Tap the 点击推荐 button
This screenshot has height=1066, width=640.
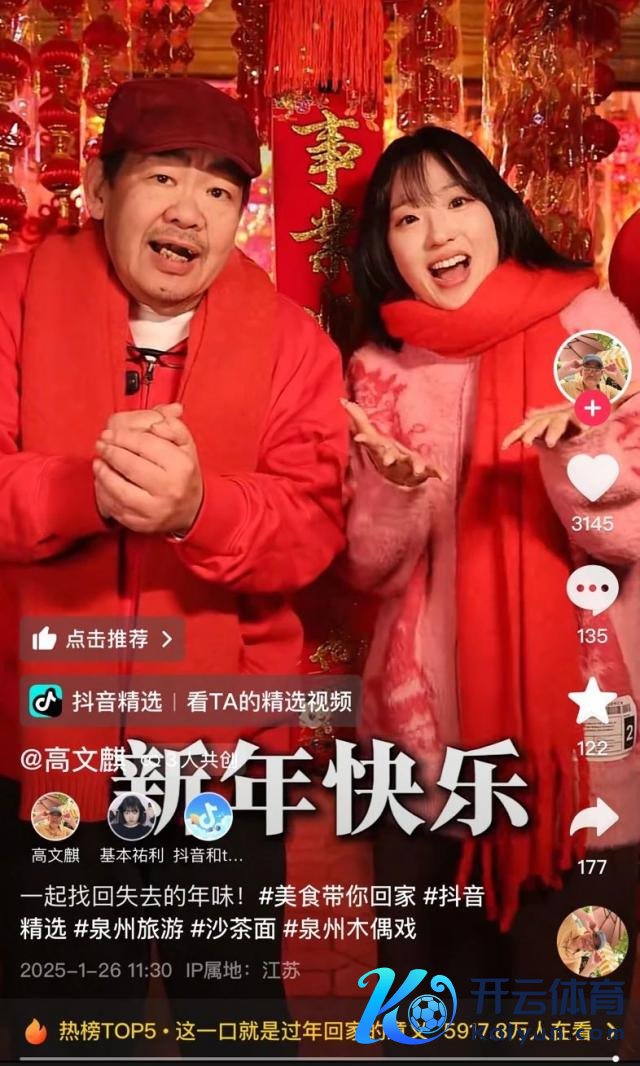[102, 639]
